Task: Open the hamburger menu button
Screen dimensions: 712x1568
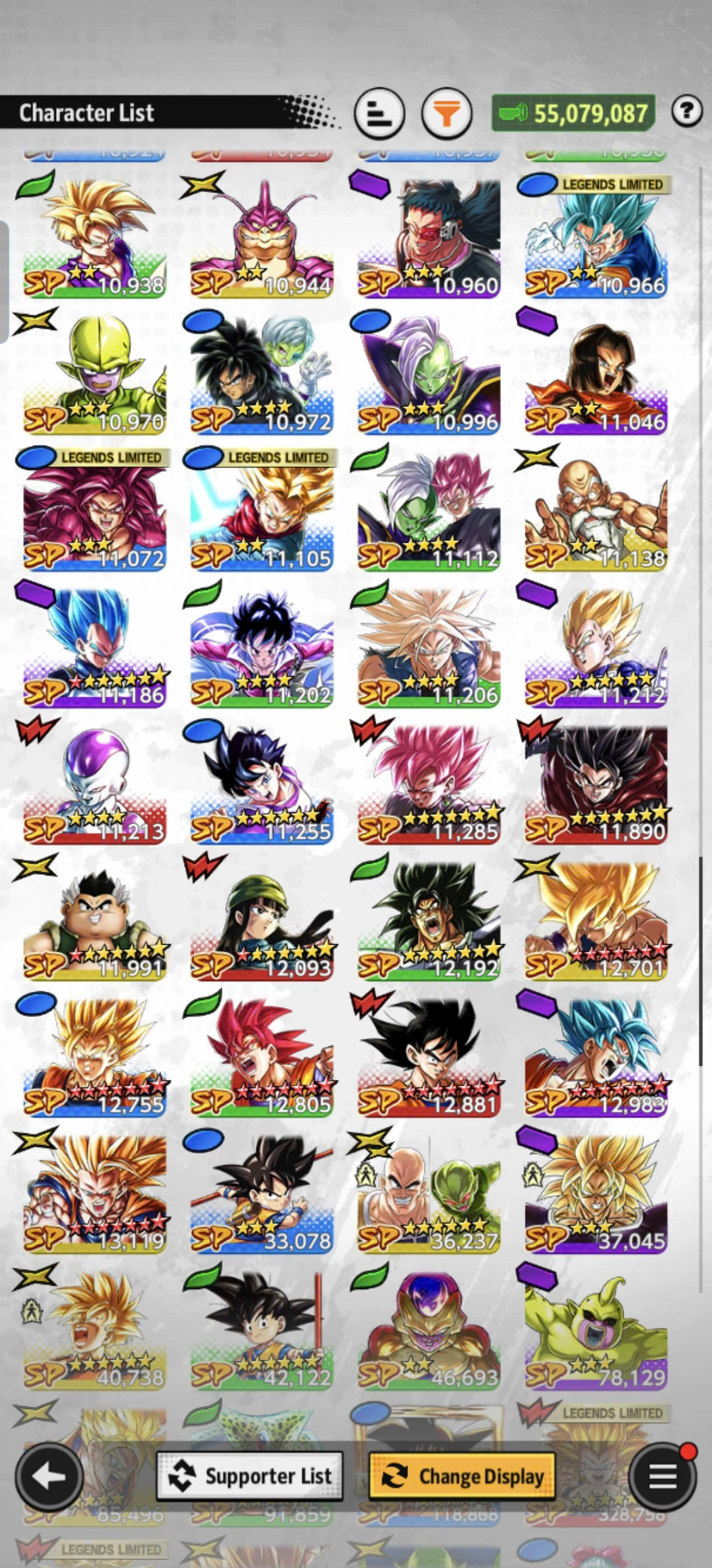Action: (662, 1477)
